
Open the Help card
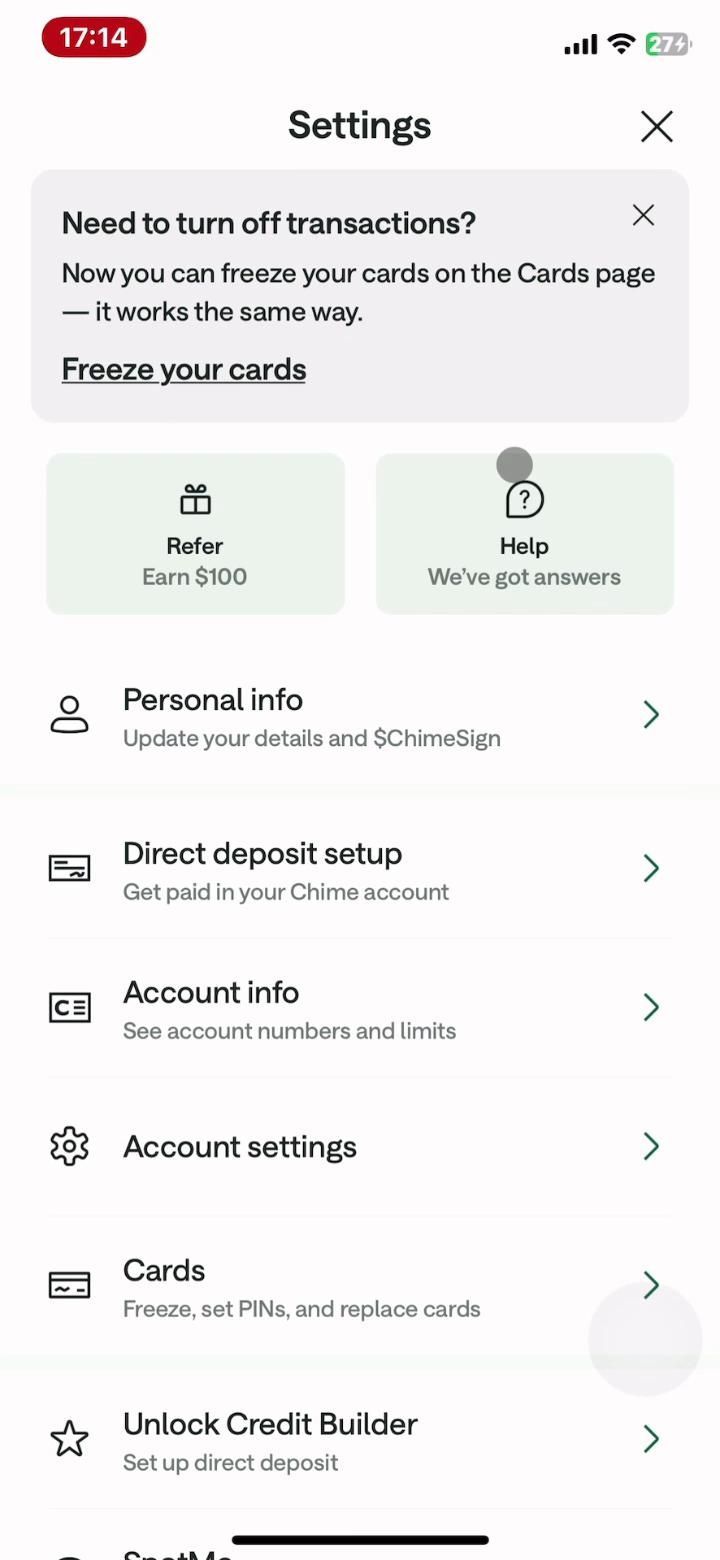tap(524, 534)
